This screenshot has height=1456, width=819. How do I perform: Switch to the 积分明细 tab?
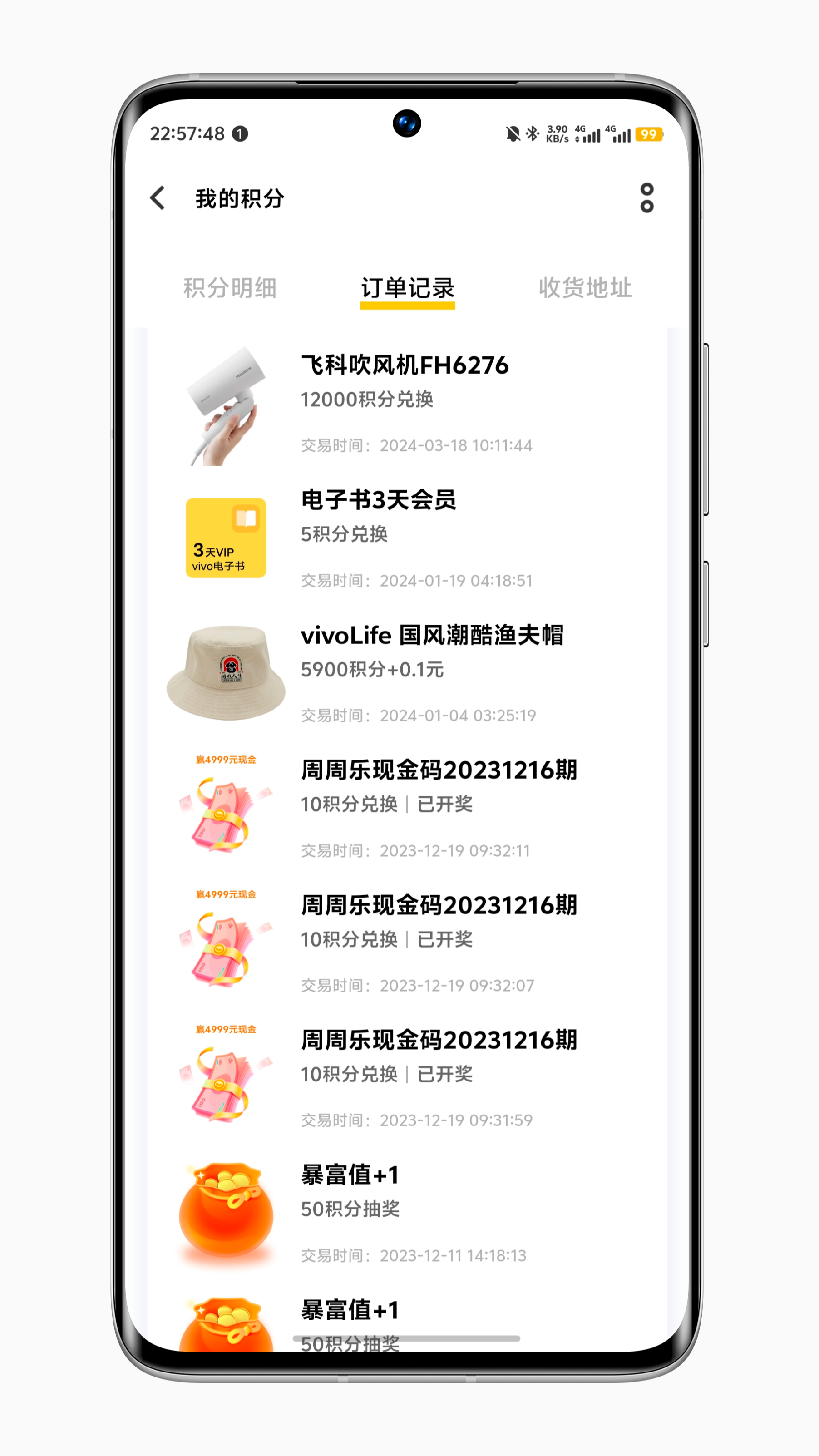click(x=229, y=288)
